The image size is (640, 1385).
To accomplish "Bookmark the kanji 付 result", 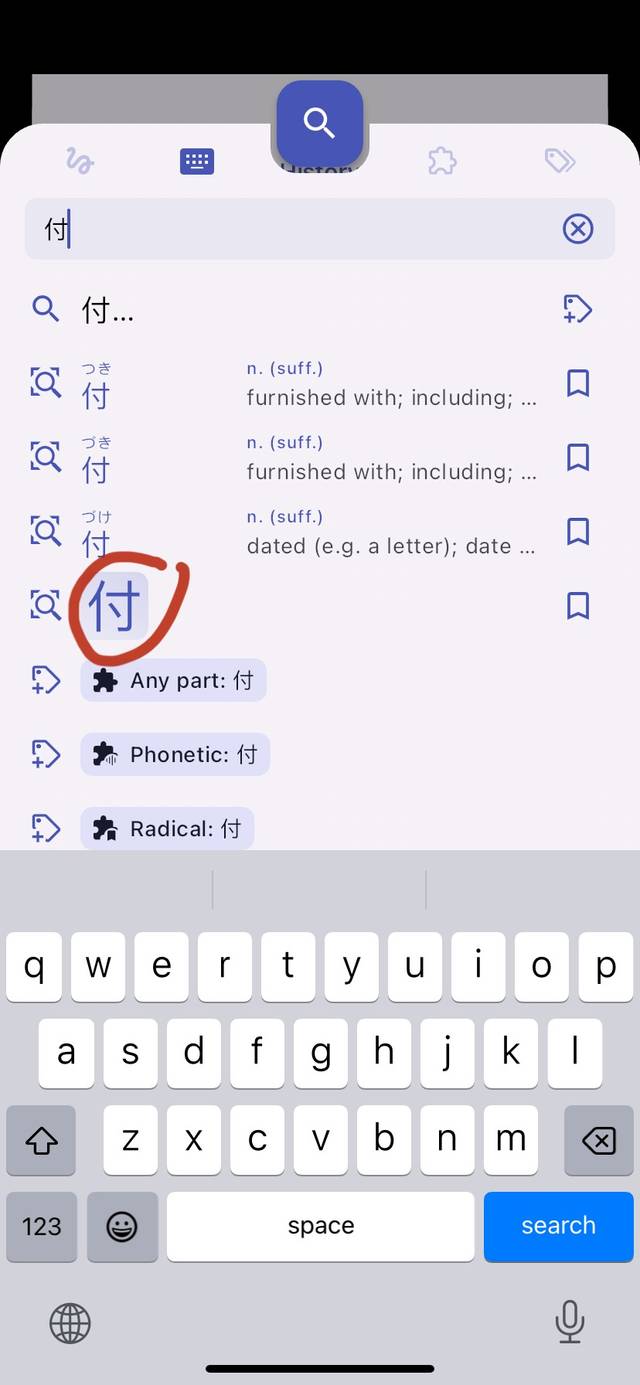I will pos(578,605).
